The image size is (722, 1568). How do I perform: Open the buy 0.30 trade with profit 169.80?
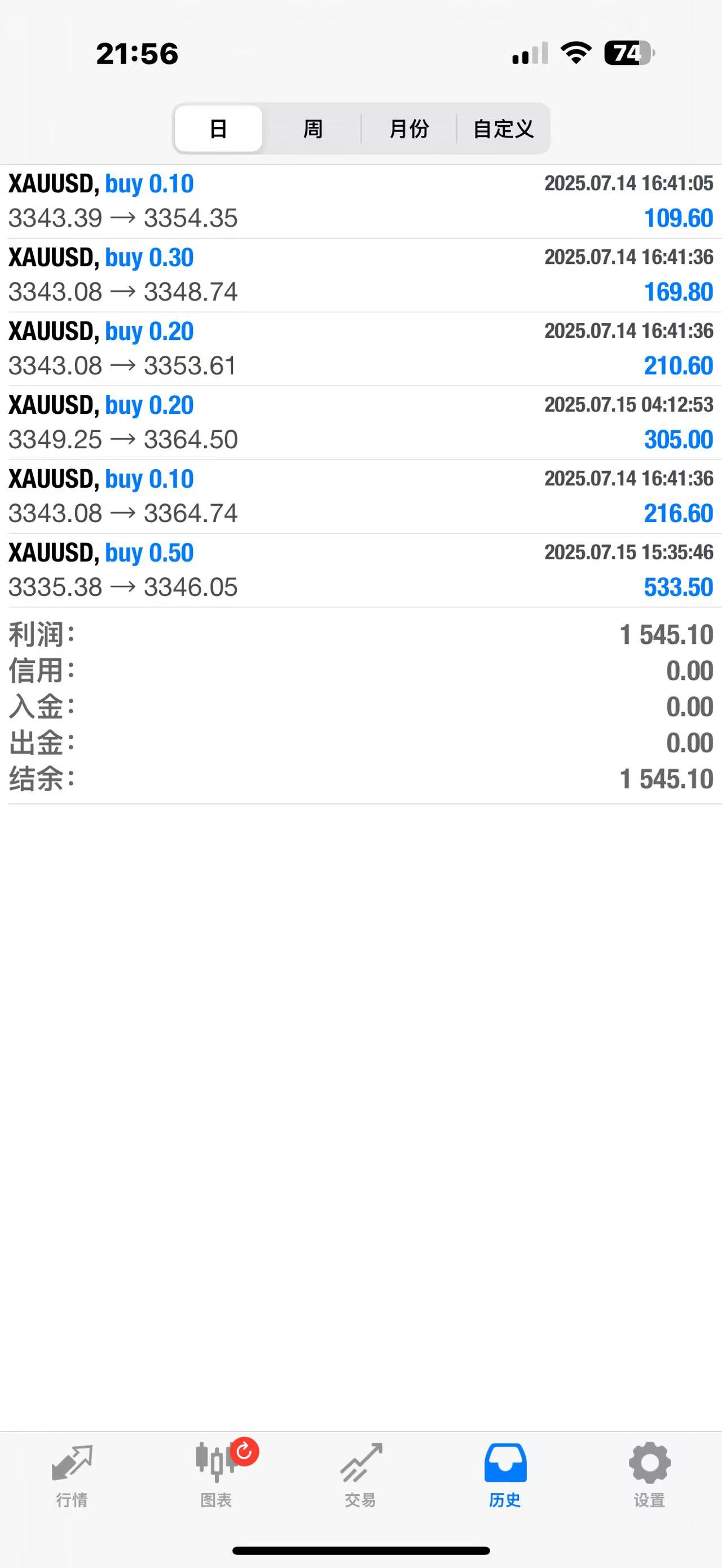click(x=361, y=275)
